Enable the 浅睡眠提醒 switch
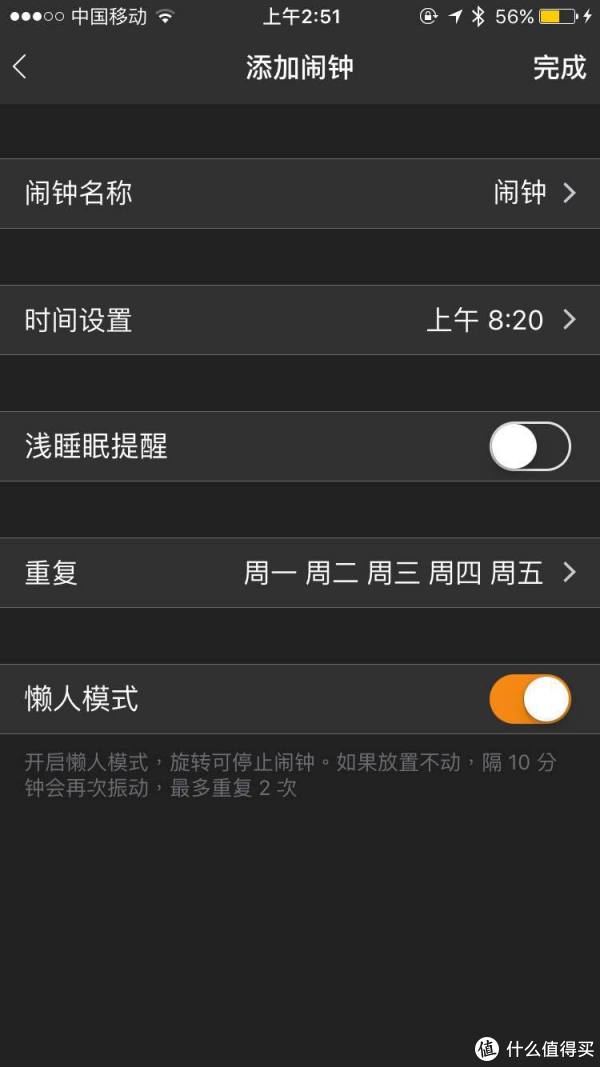 tap(530, 446)
